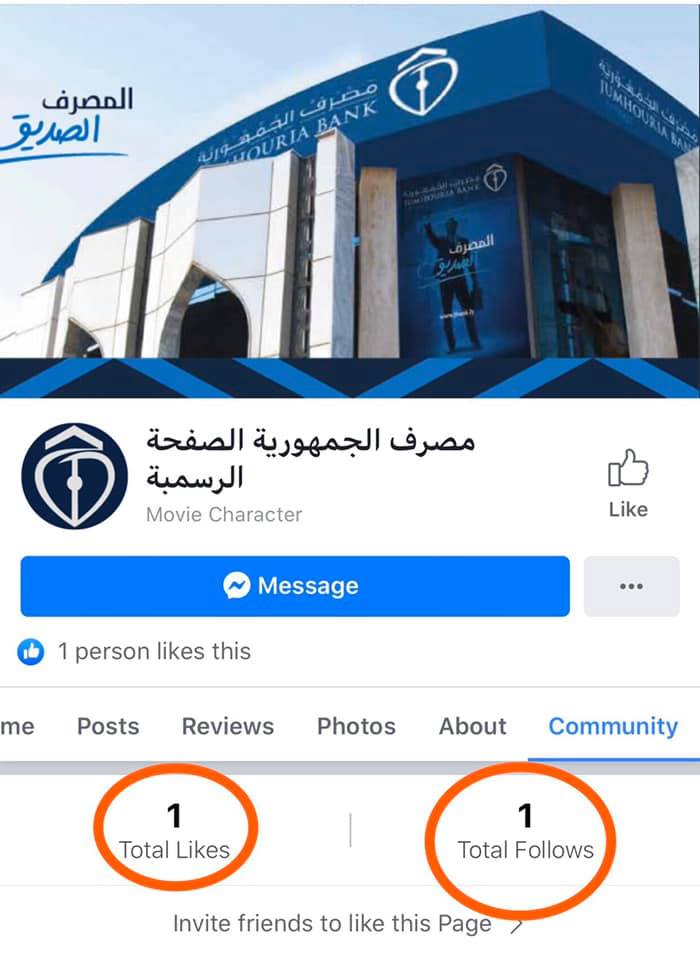View the Photos tab

[x=356, y=726]
